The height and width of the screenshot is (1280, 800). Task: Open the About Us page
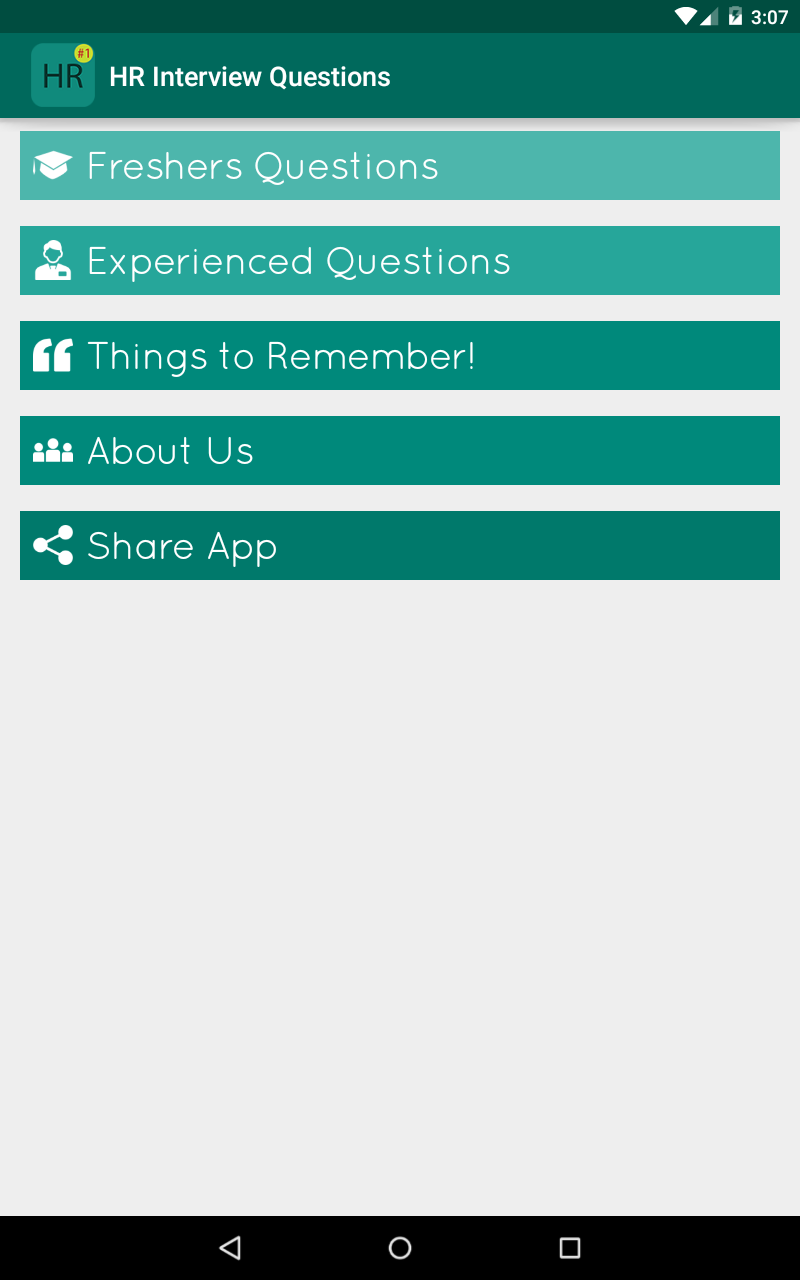click(x=400, y=451)
